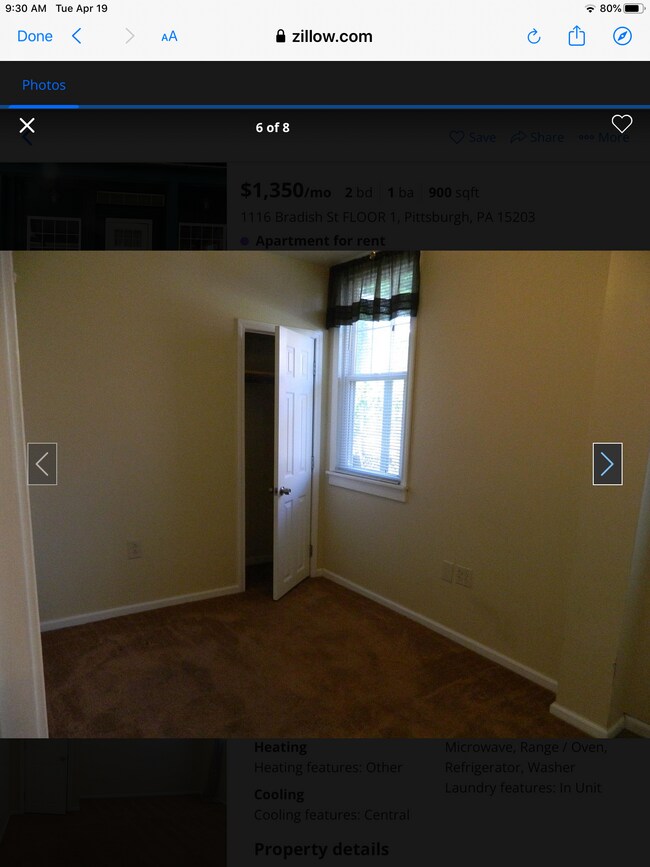Close the photo viewer with X

(27, 125)
